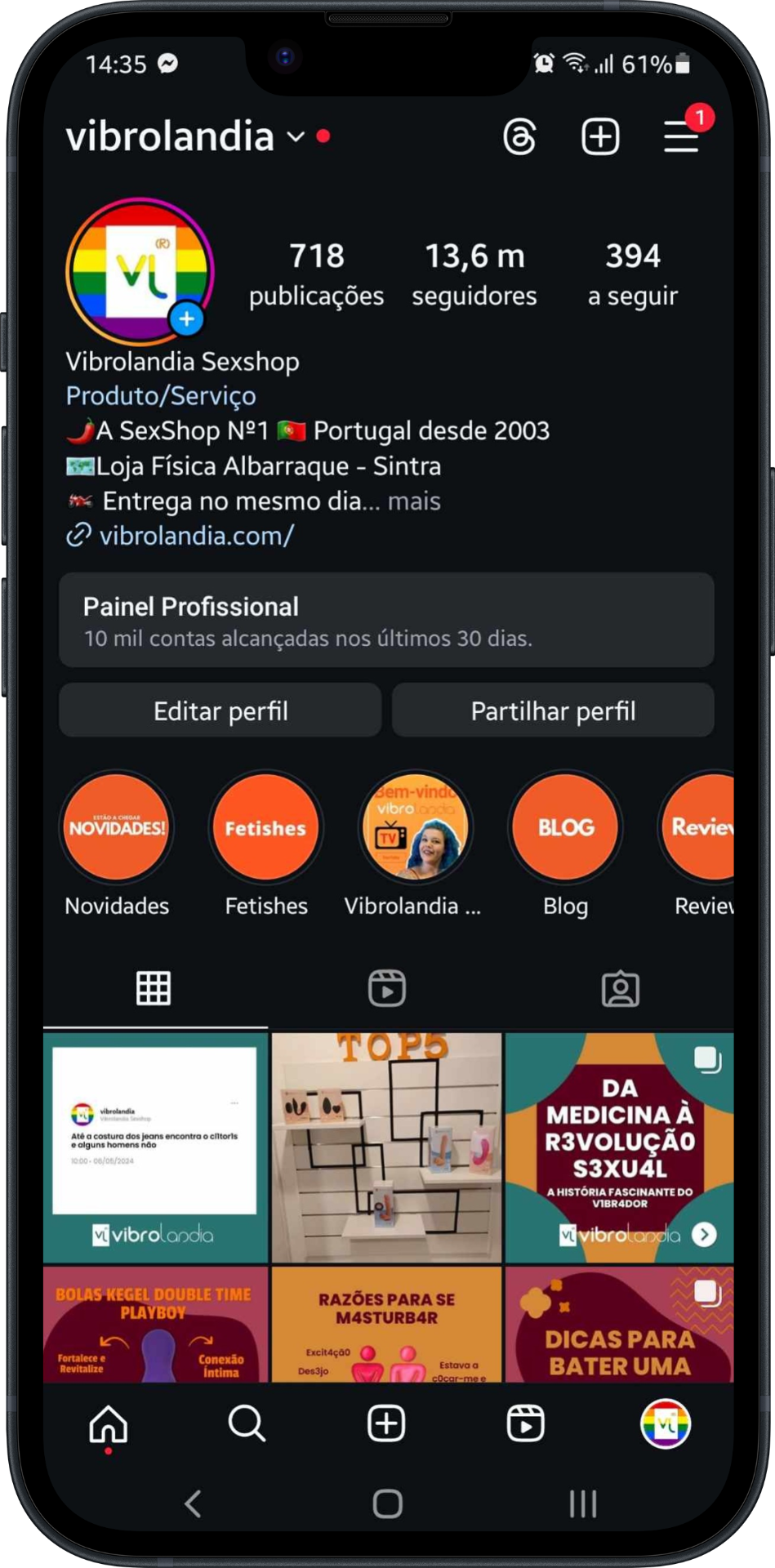Open the Novidades story highlight

(117, 827)
